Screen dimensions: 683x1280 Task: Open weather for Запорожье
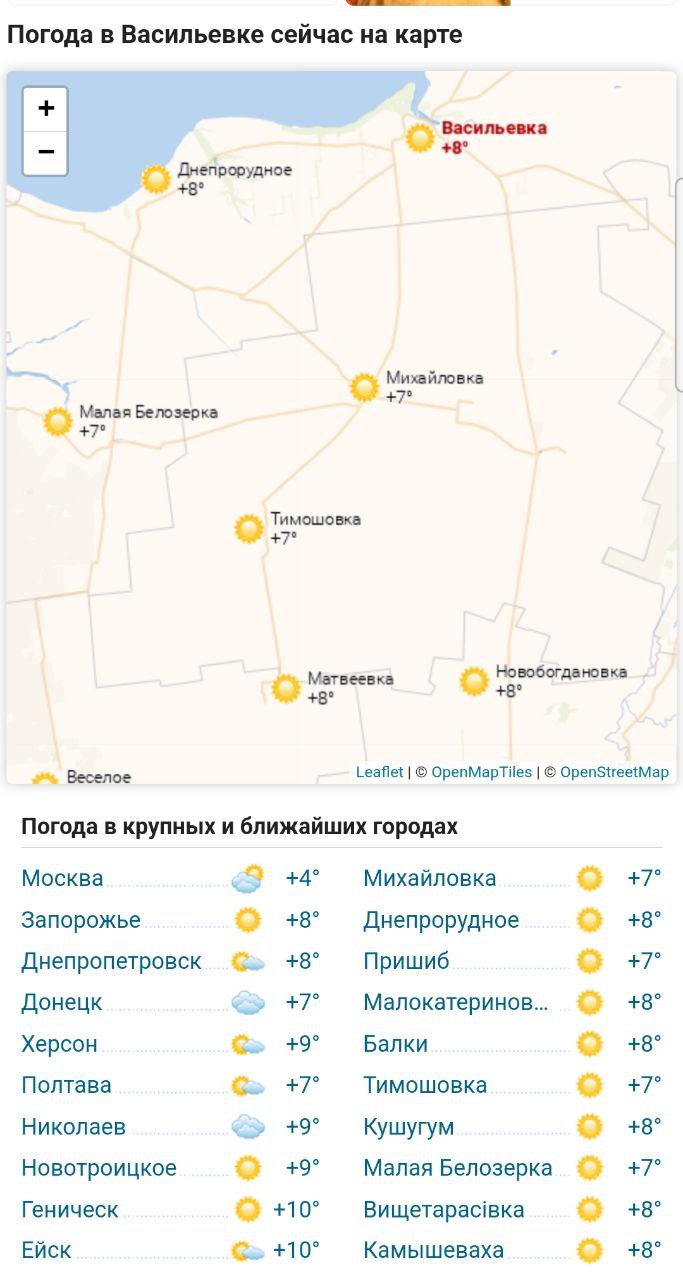(81, 920)
